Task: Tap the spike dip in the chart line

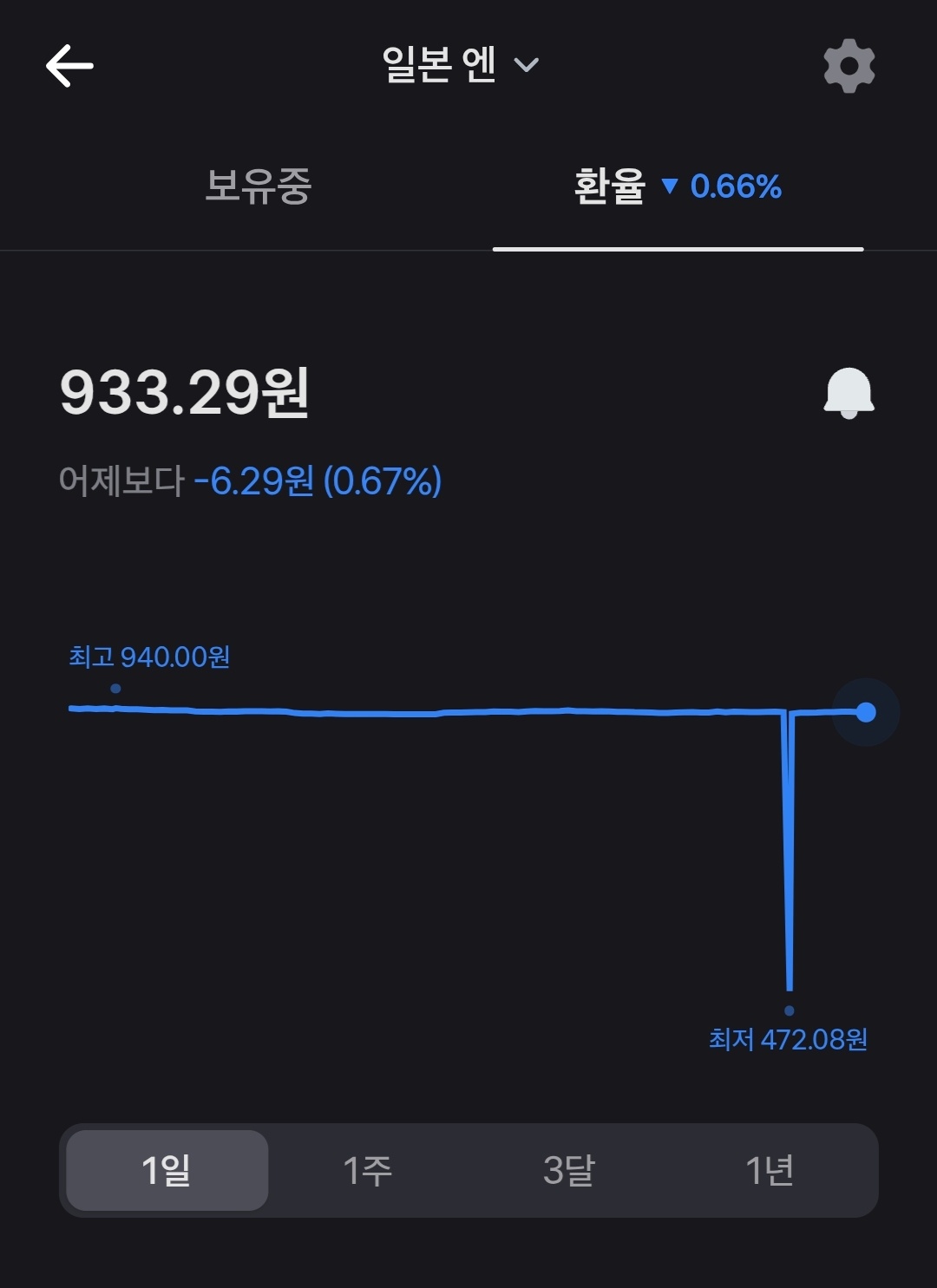Action: [789, 867]
